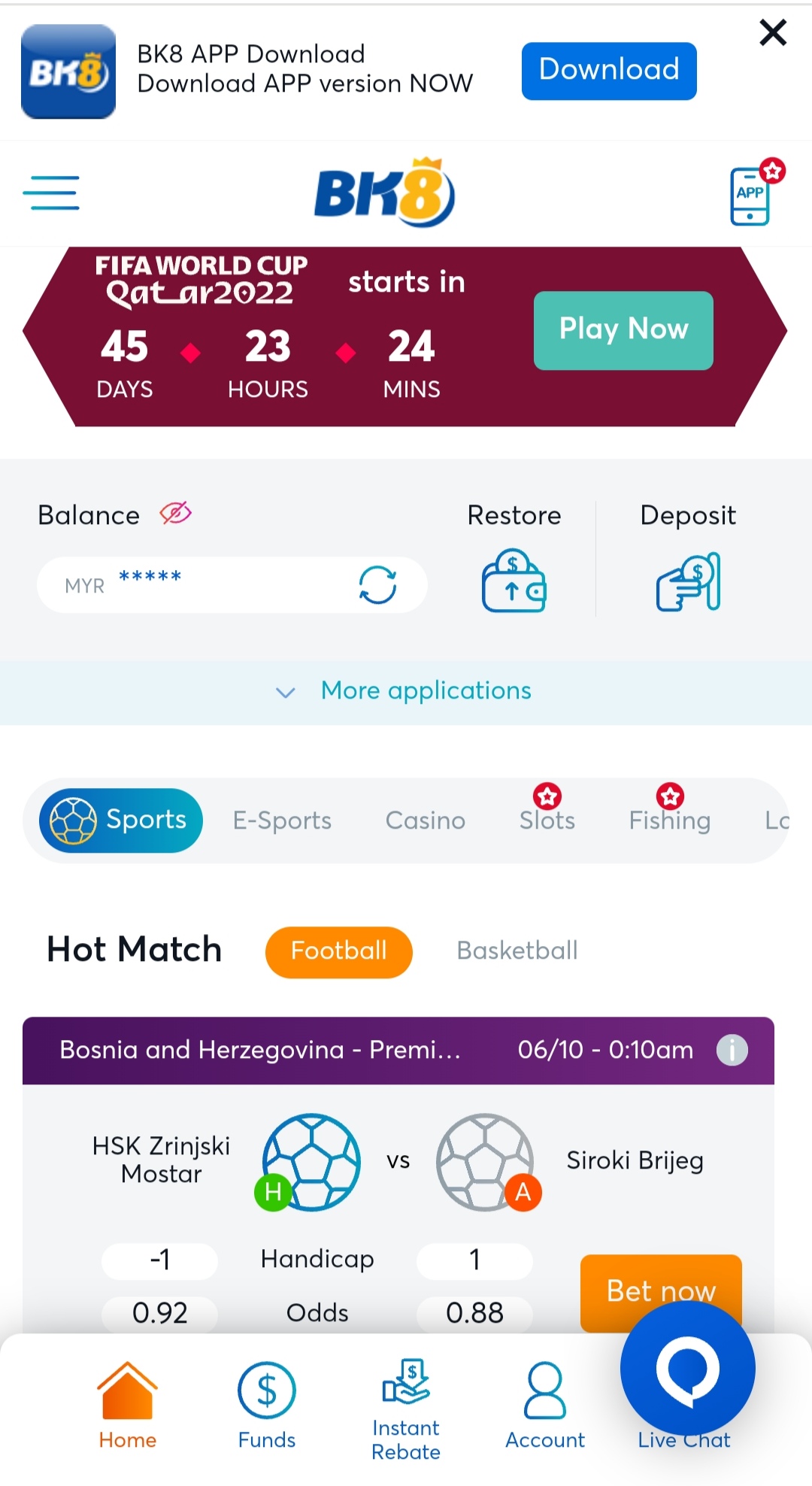Open Restore wallet option

(x=514, y=580)
